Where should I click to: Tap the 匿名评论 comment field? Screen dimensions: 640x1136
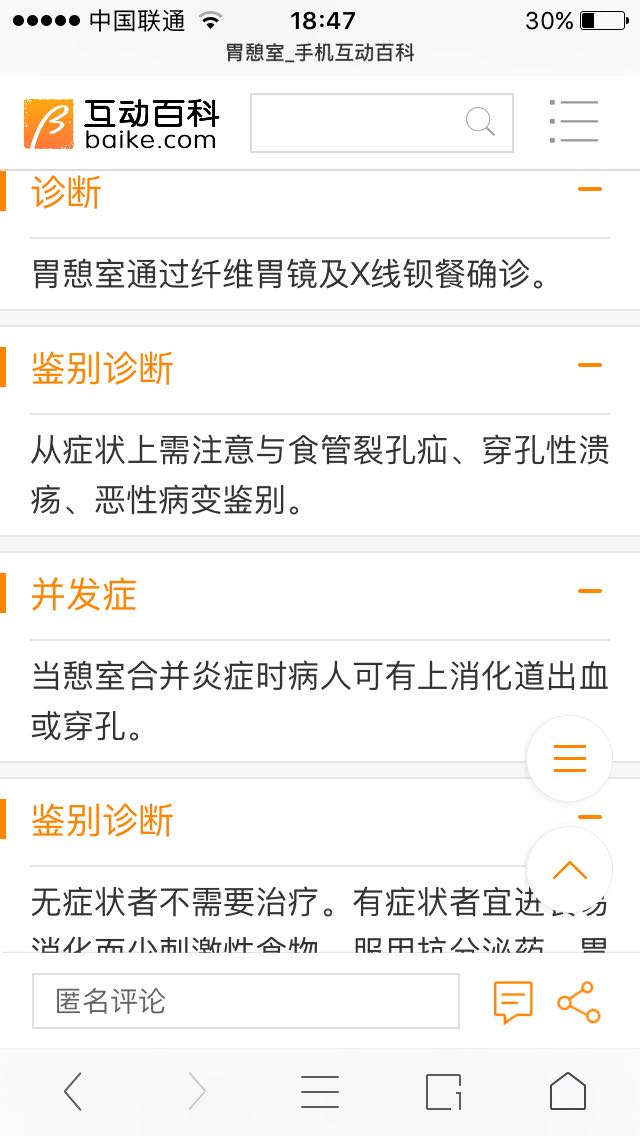pos(245,1001)
